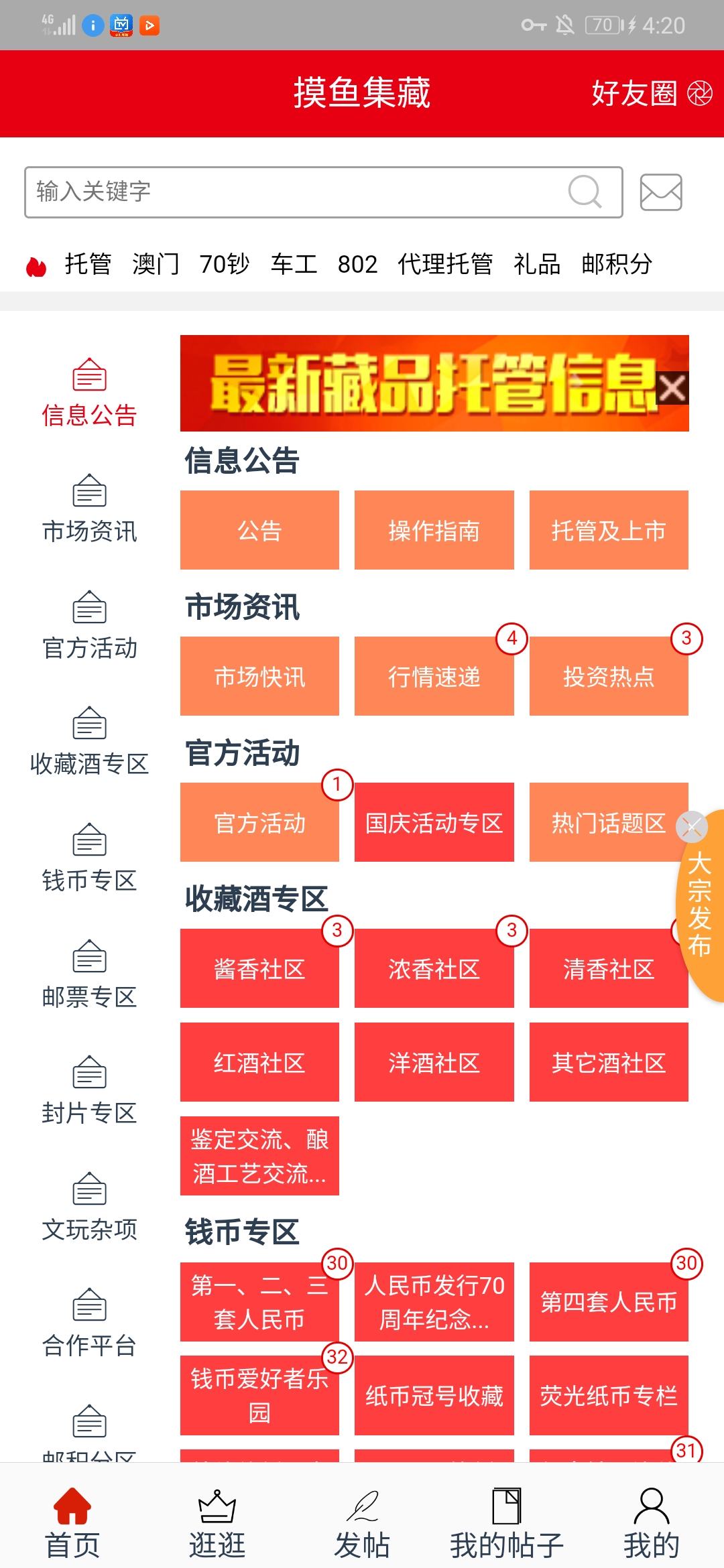Open 第四套人民币 board
724x1568 pixels.
click(608, 1302)
